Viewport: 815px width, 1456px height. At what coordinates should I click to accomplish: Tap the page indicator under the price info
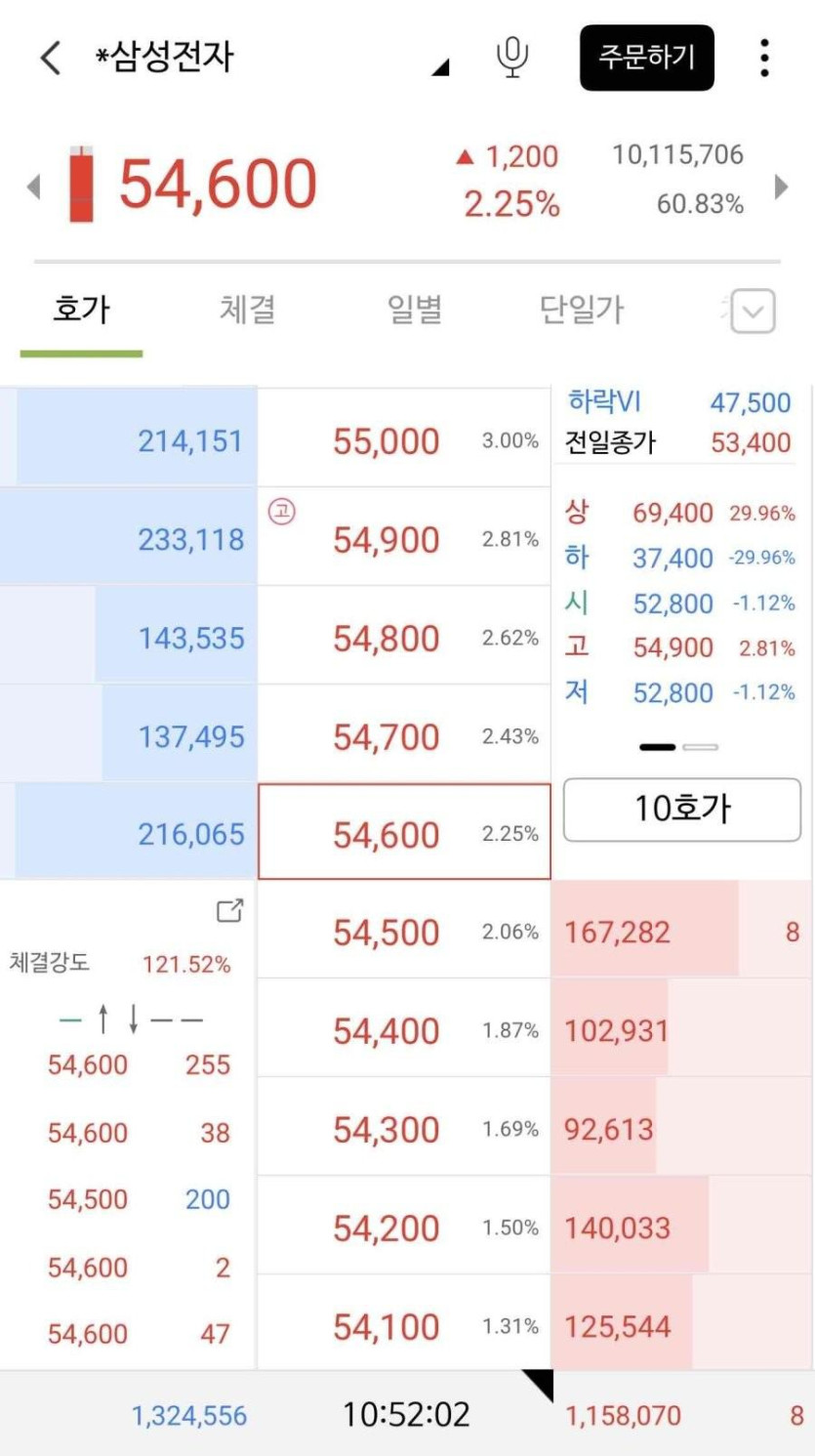pyautogui.click(x=679, y=747)
